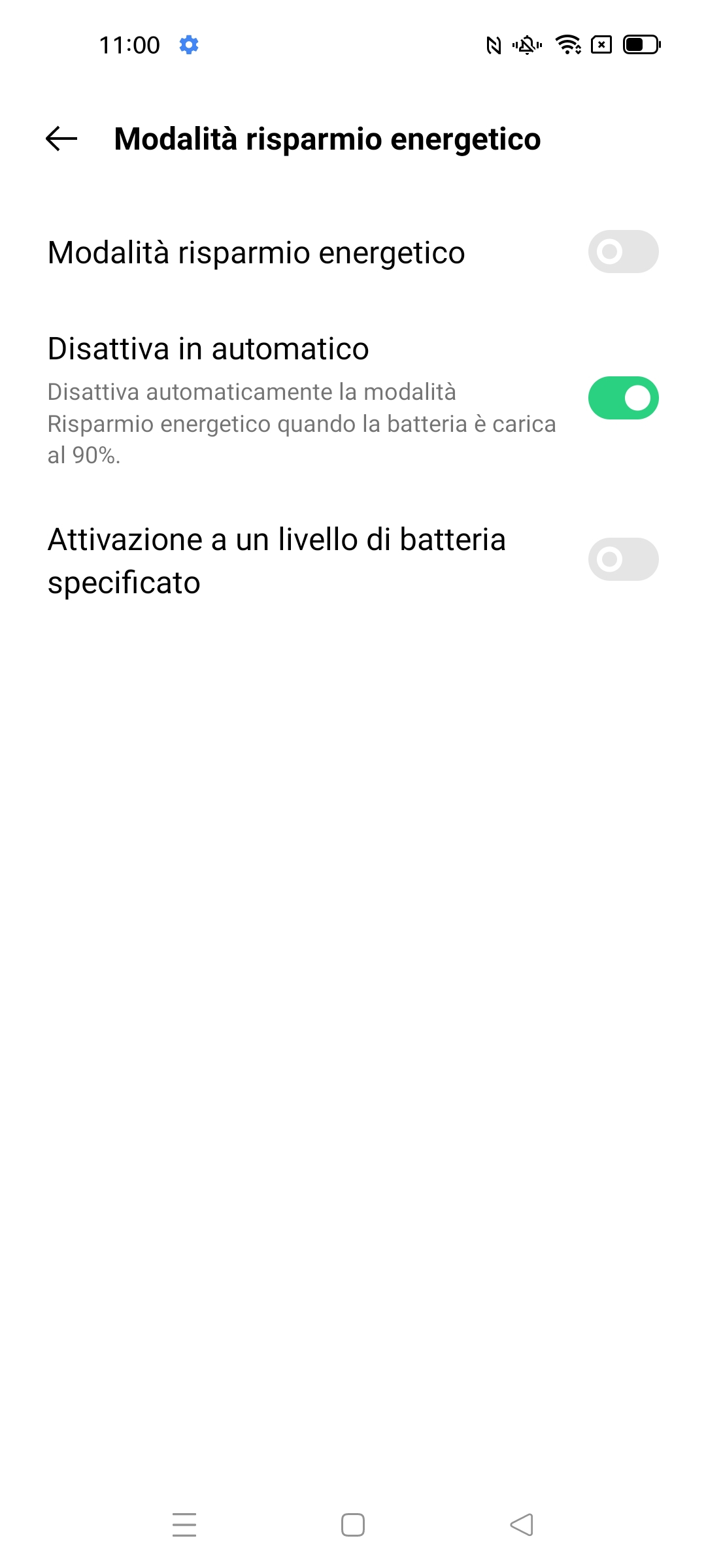Go back using the top arrow
This screenshot has height=1568, width=706.
pyautogui.click(x=61, y=139)
